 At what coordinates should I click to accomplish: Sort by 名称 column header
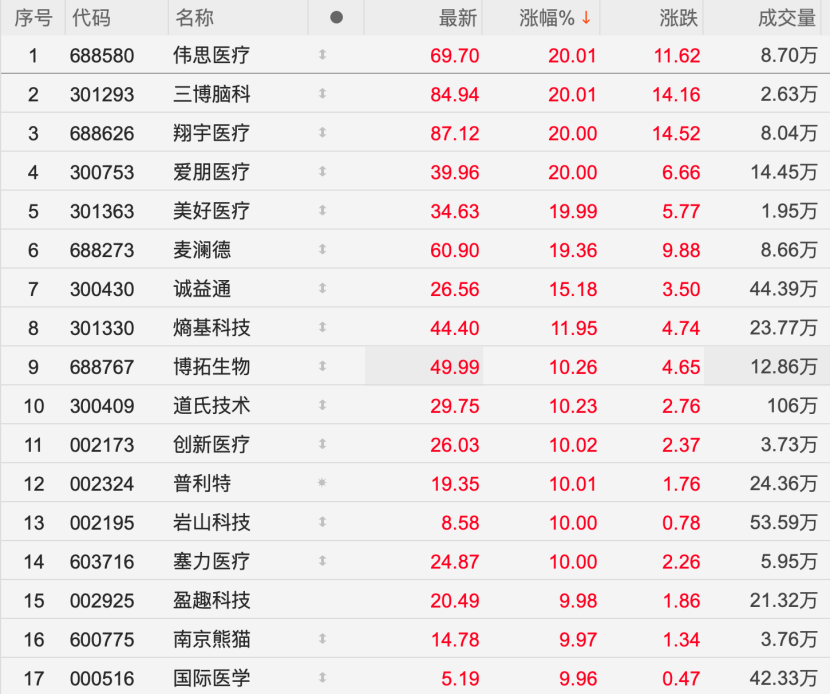(194, 18)
